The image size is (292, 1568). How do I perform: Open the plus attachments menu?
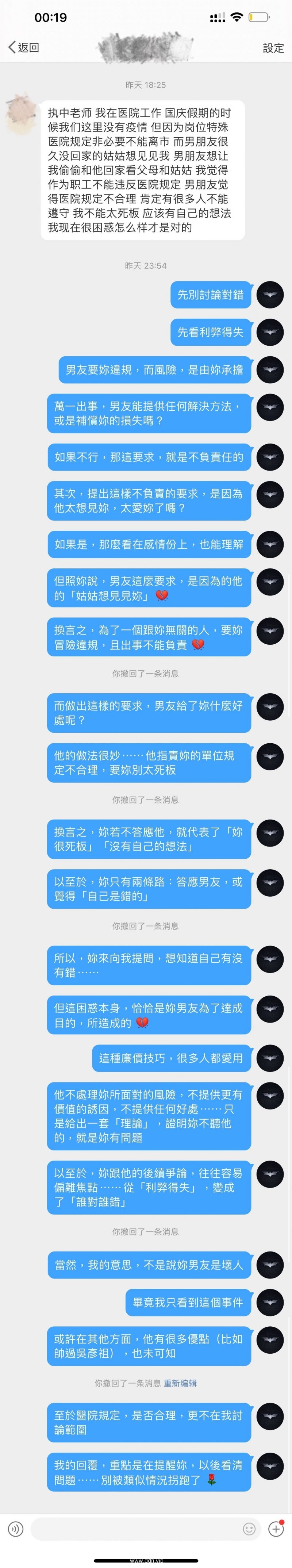coord(276,1529)
